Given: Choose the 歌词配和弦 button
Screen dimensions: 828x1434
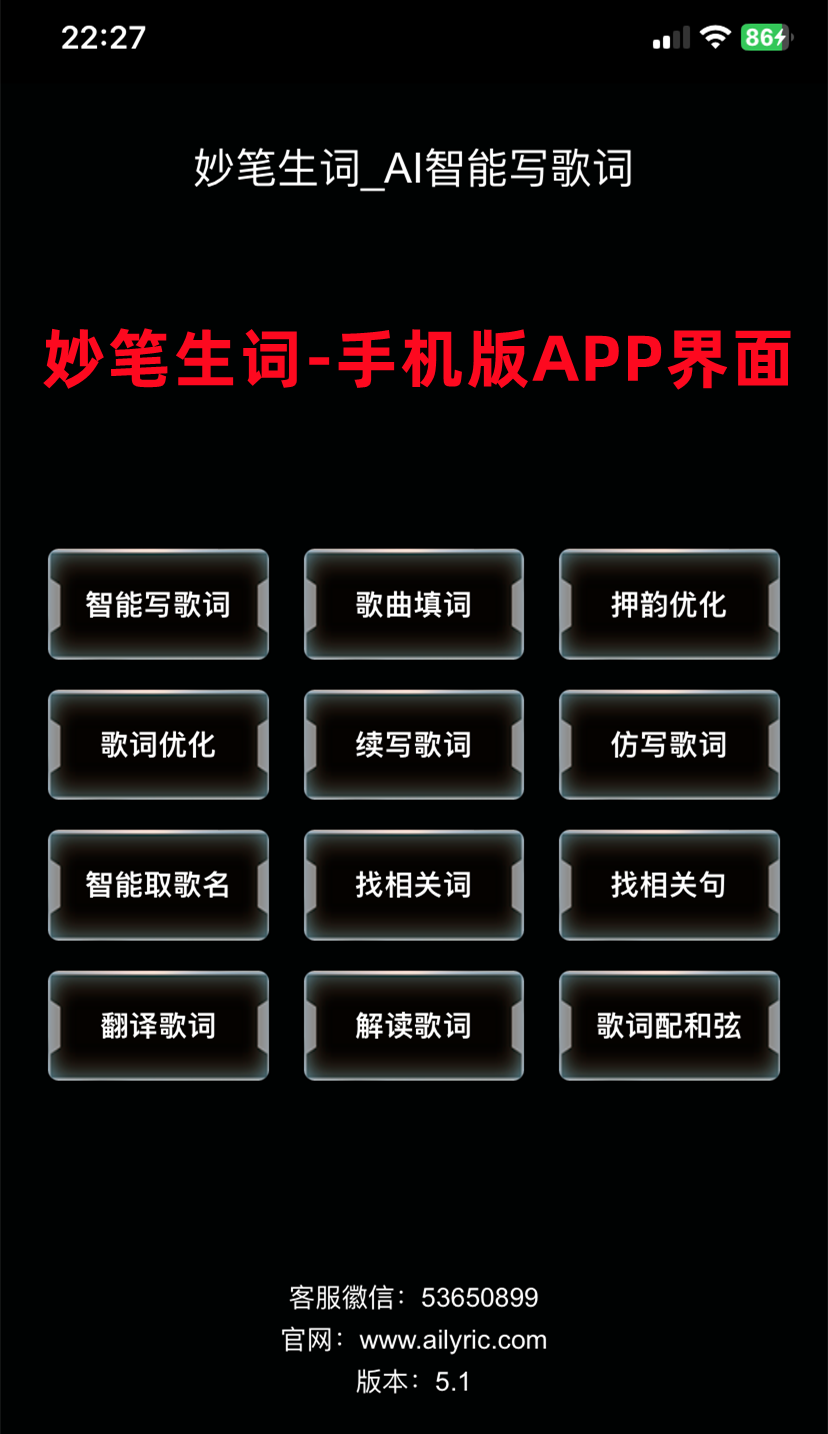Looking at the screenshot, I should 669,1025.
